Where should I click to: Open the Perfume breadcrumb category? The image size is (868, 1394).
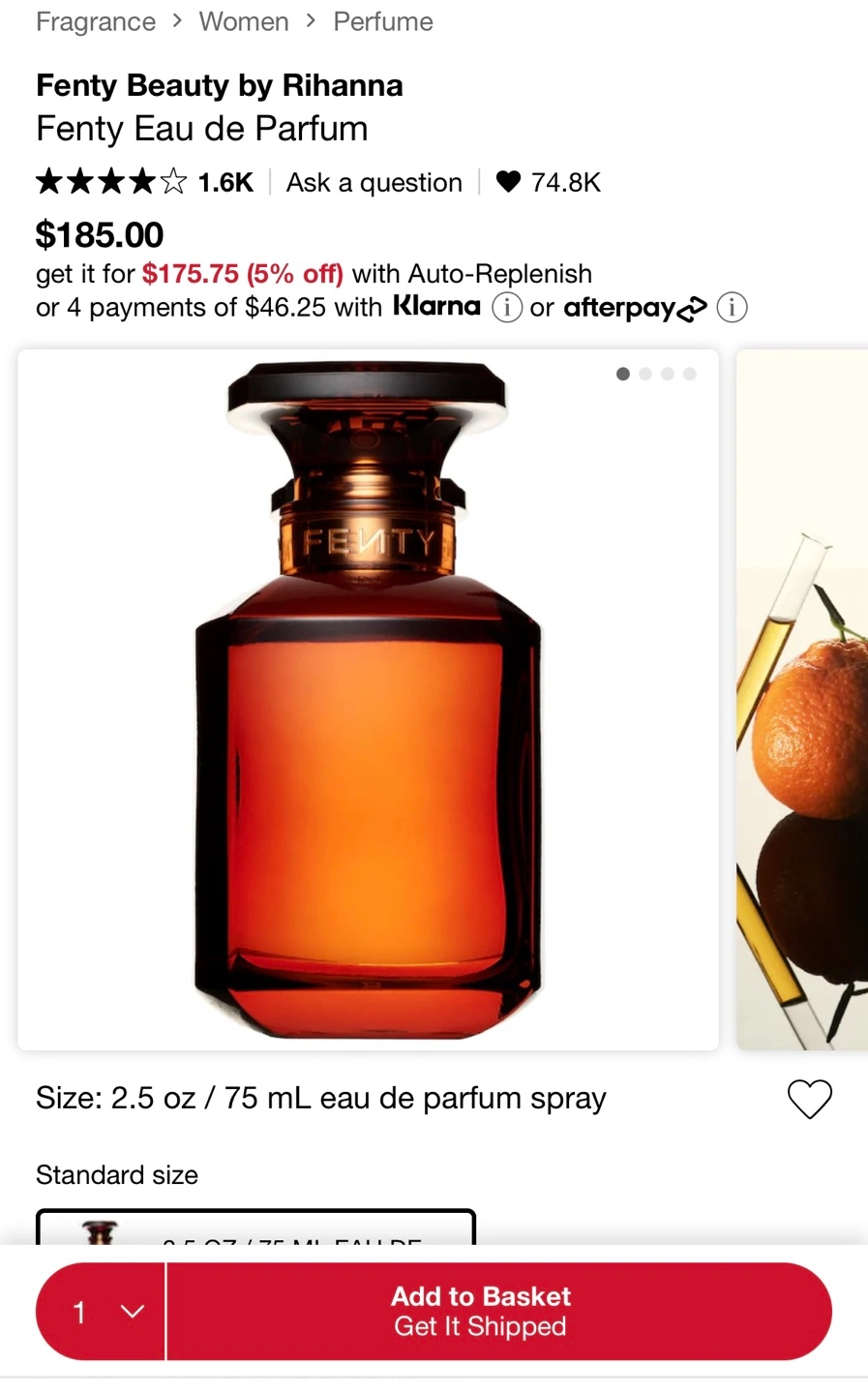coord(383,21)
